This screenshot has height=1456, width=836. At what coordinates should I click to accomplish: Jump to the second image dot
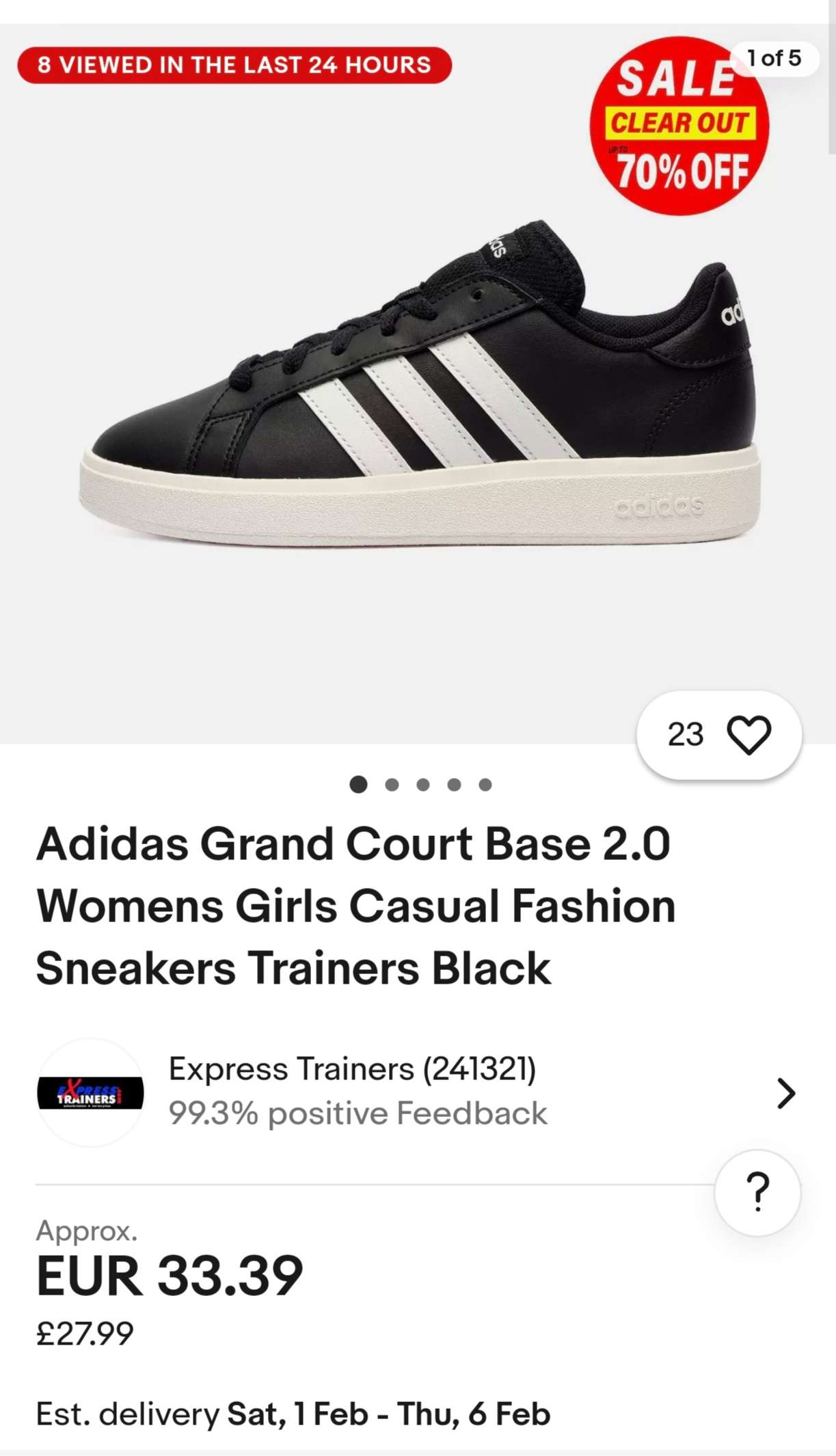point(392,784)
